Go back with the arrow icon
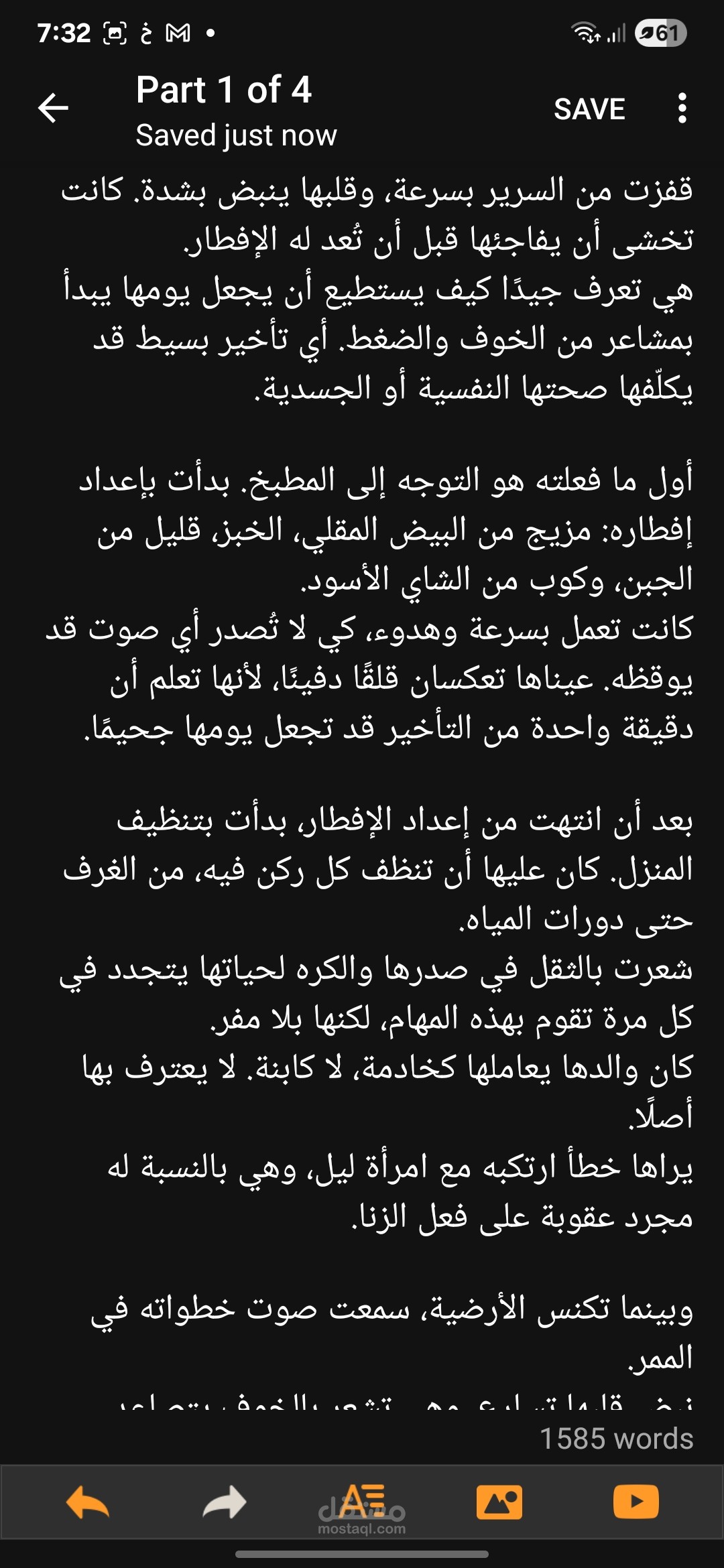Viewport: 724px width, 1568px height. click(54, 108)
